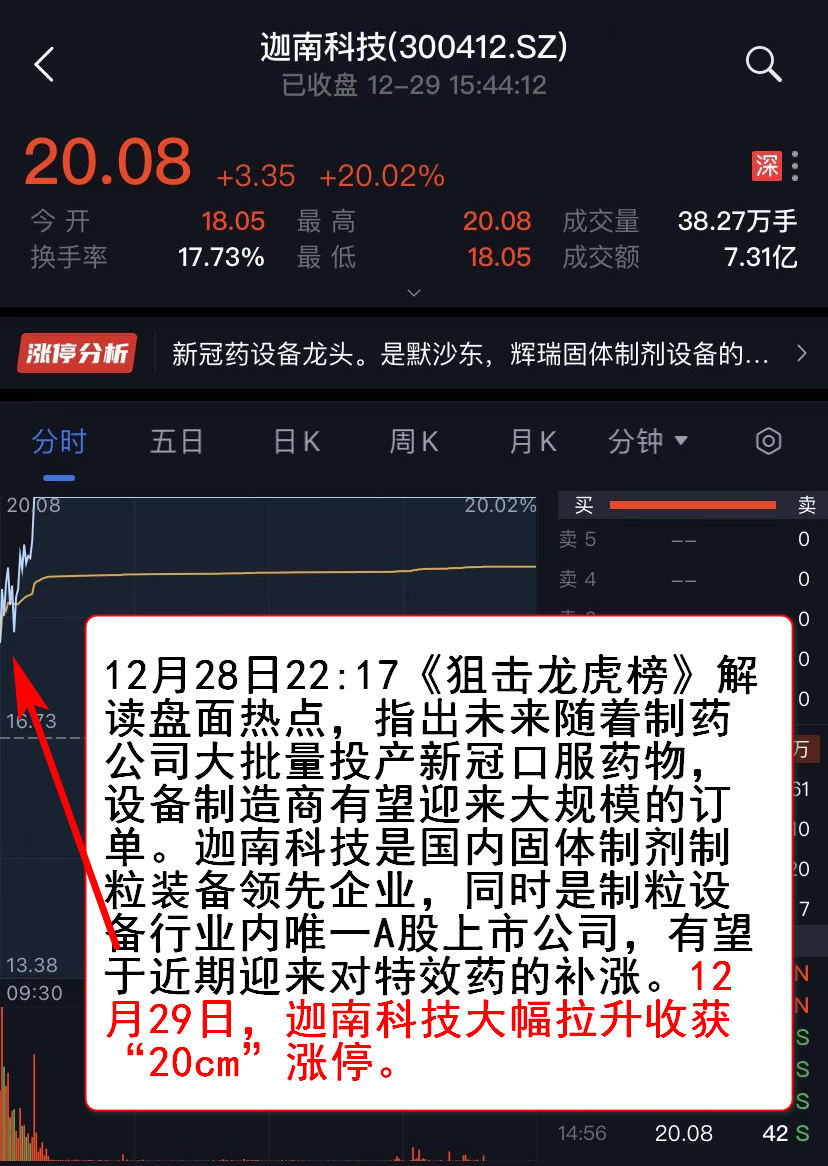Show the 周K chart
Viewport: 828px width, 1166px height.
[414, 441]
